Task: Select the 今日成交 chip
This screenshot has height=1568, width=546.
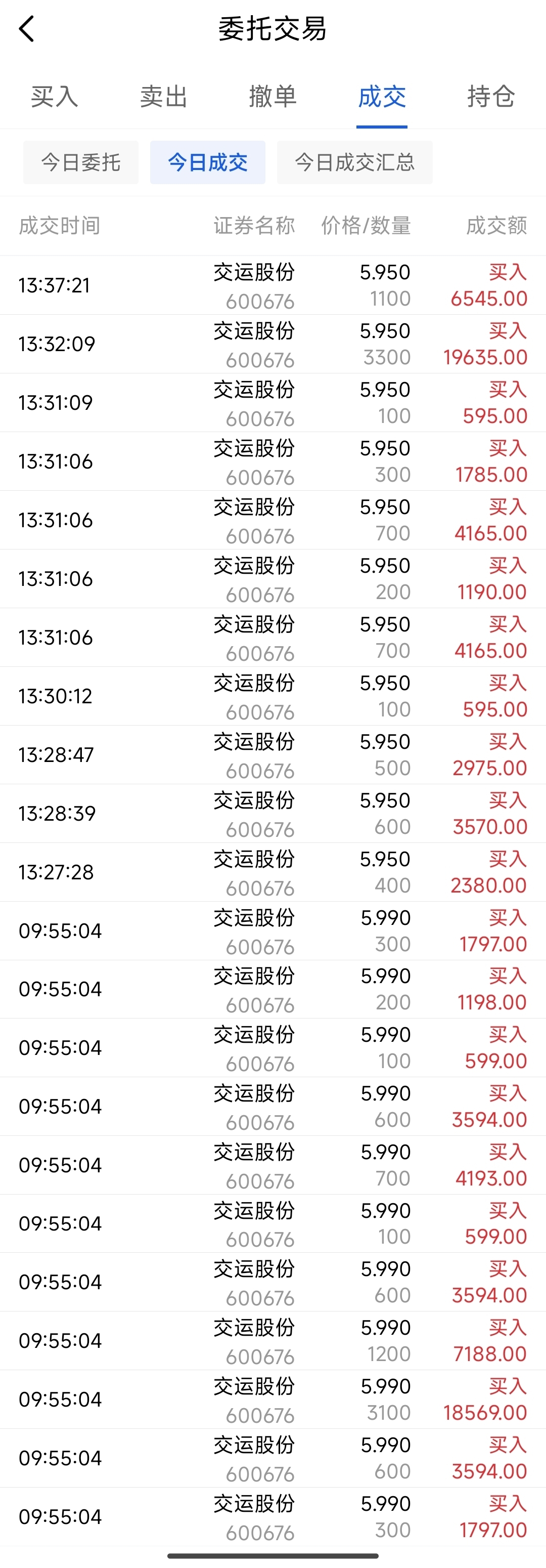Action: click(207, 162)
